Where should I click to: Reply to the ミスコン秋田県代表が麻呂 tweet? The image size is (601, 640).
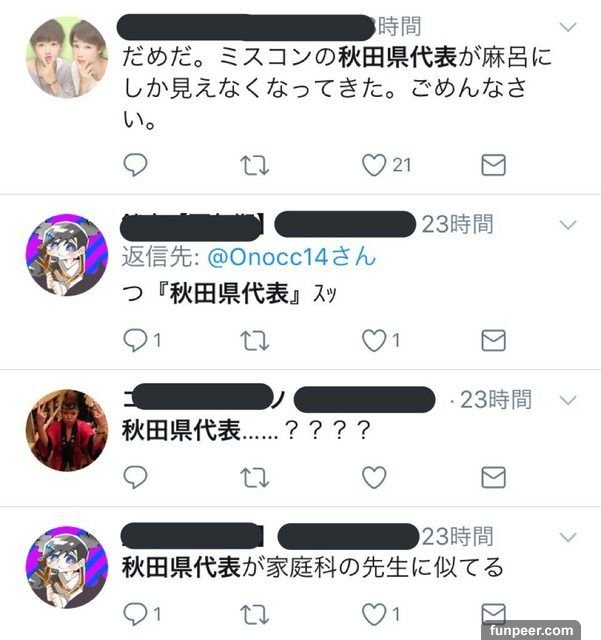[x=135, y=165]
